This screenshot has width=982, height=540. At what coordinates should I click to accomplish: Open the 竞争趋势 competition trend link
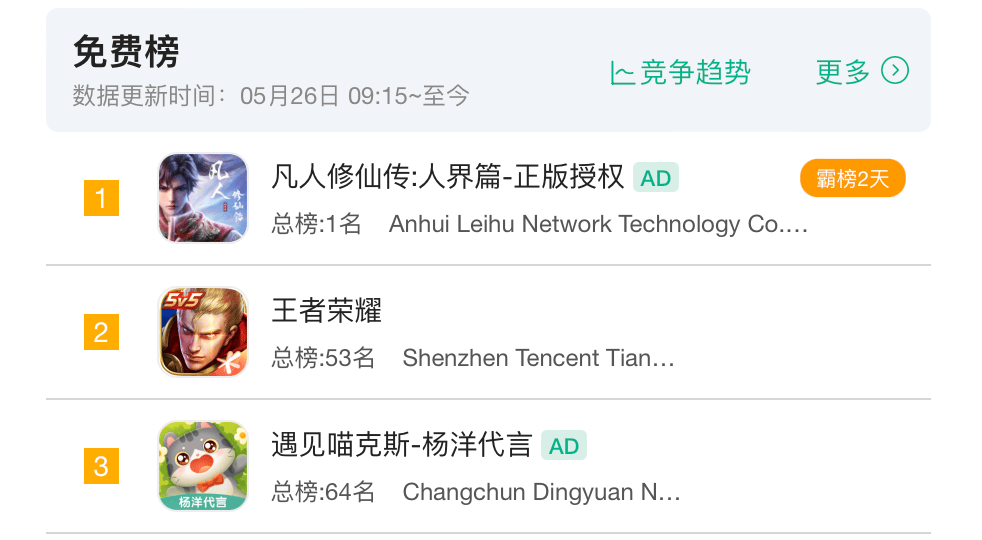[681, 72]
